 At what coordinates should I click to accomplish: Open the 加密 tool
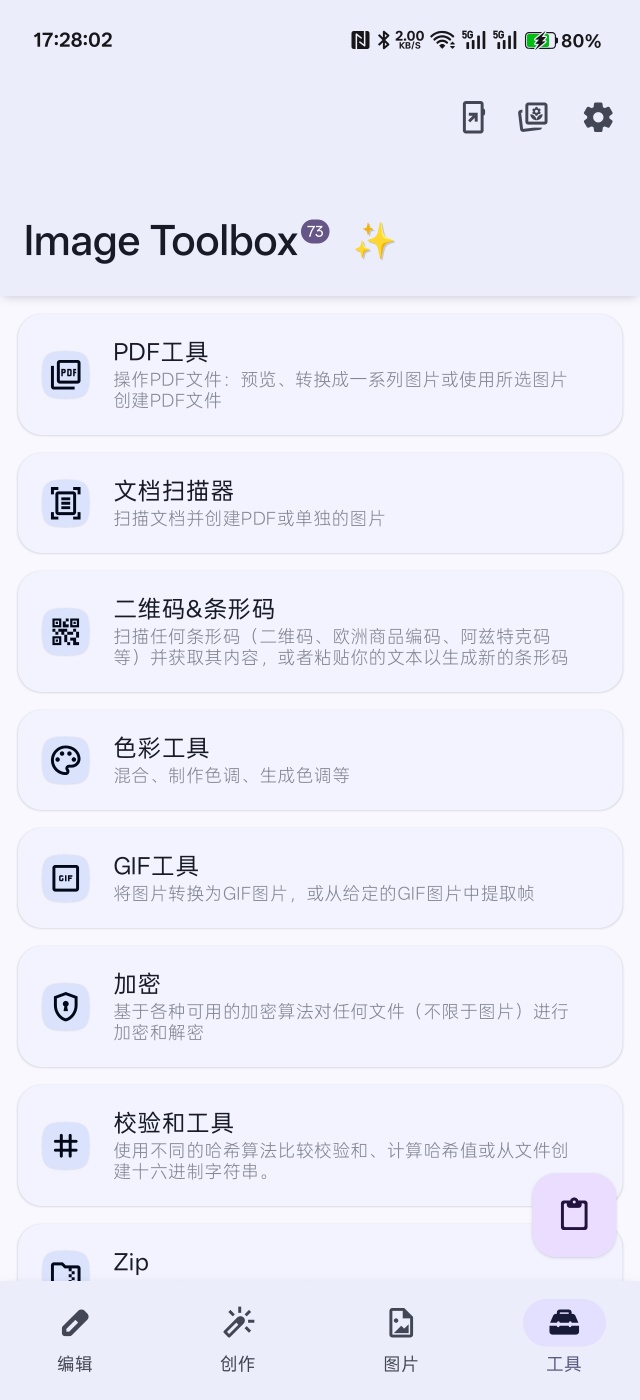pyautogui.click(x=320, y=1006)
